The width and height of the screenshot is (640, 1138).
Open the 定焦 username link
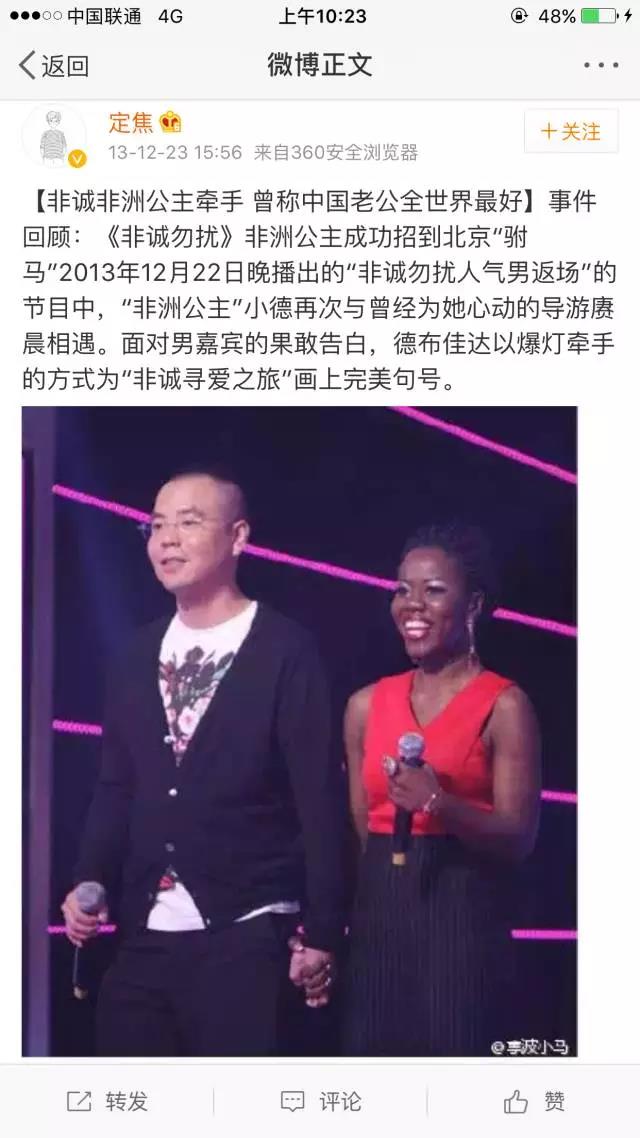pos(131,123)
